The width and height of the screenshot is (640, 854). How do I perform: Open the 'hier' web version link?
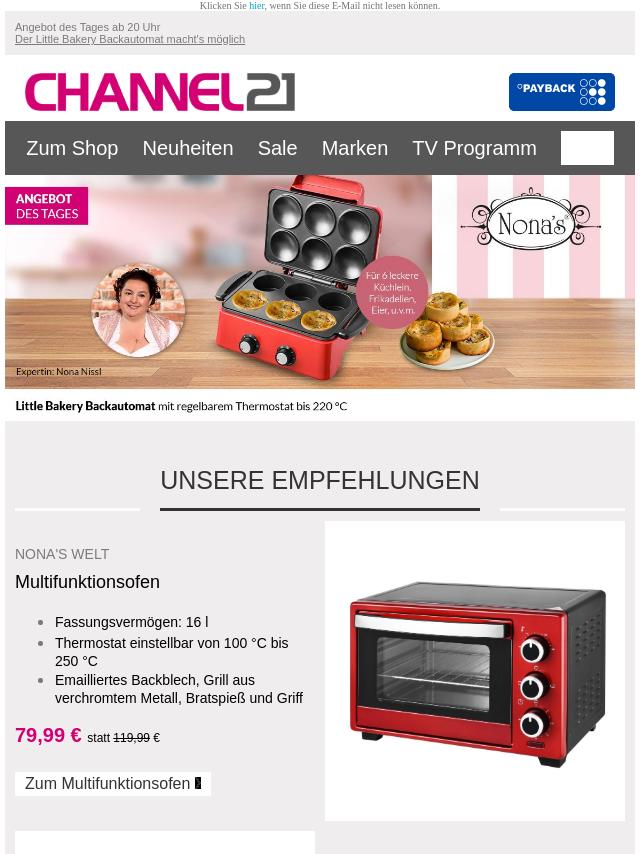[x=257, y=6]
